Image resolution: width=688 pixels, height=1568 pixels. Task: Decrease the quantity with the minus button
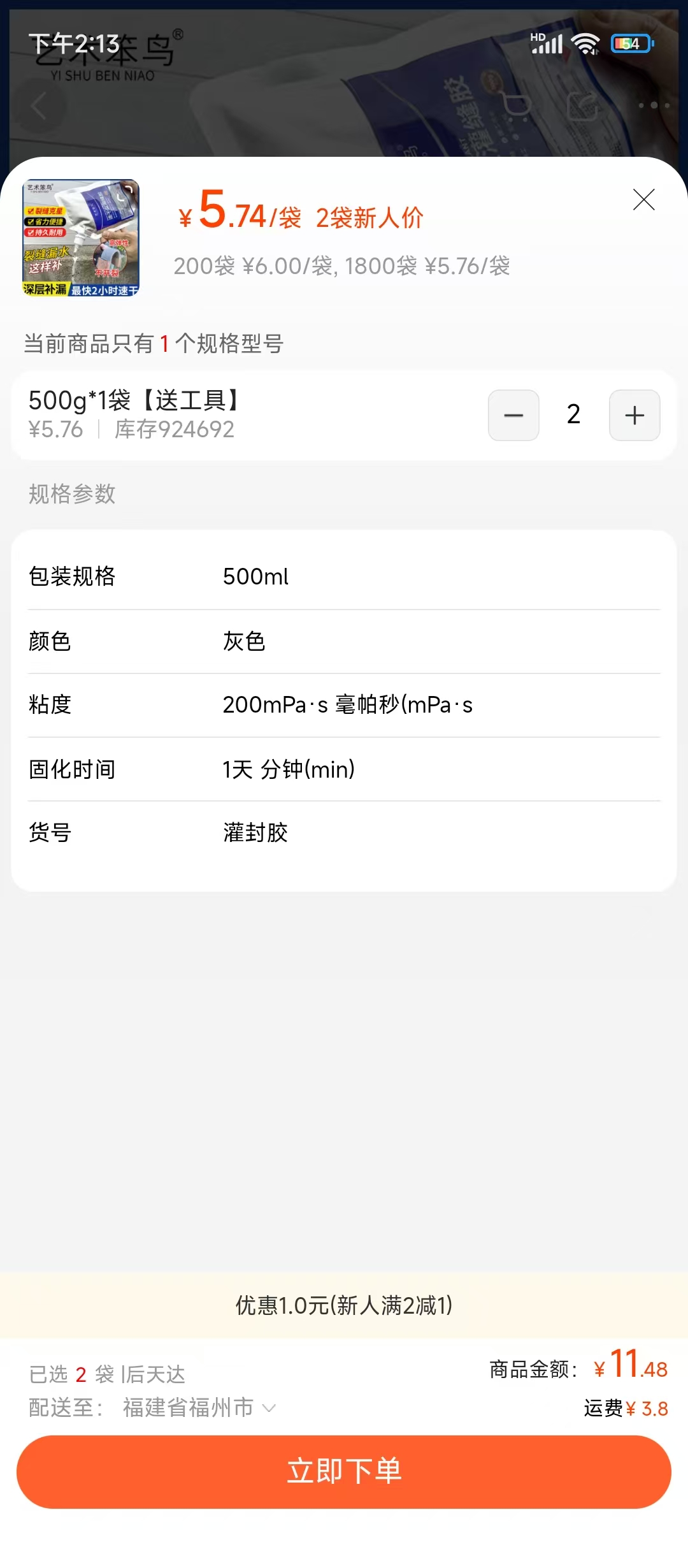point(513,415)
